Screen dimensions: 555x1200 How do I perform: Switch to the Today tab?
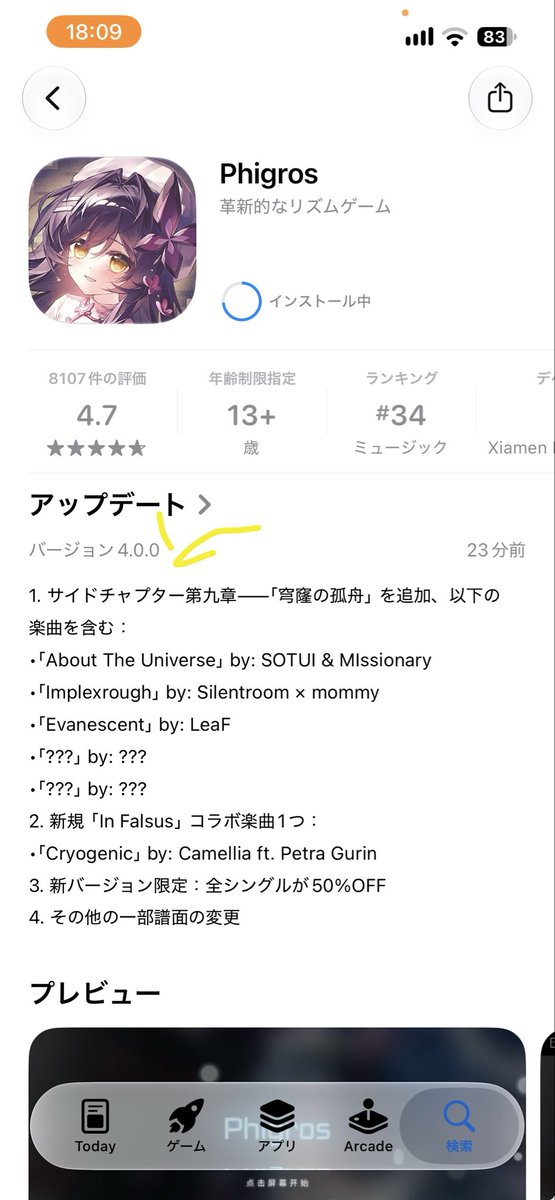tap(95, 1125)
